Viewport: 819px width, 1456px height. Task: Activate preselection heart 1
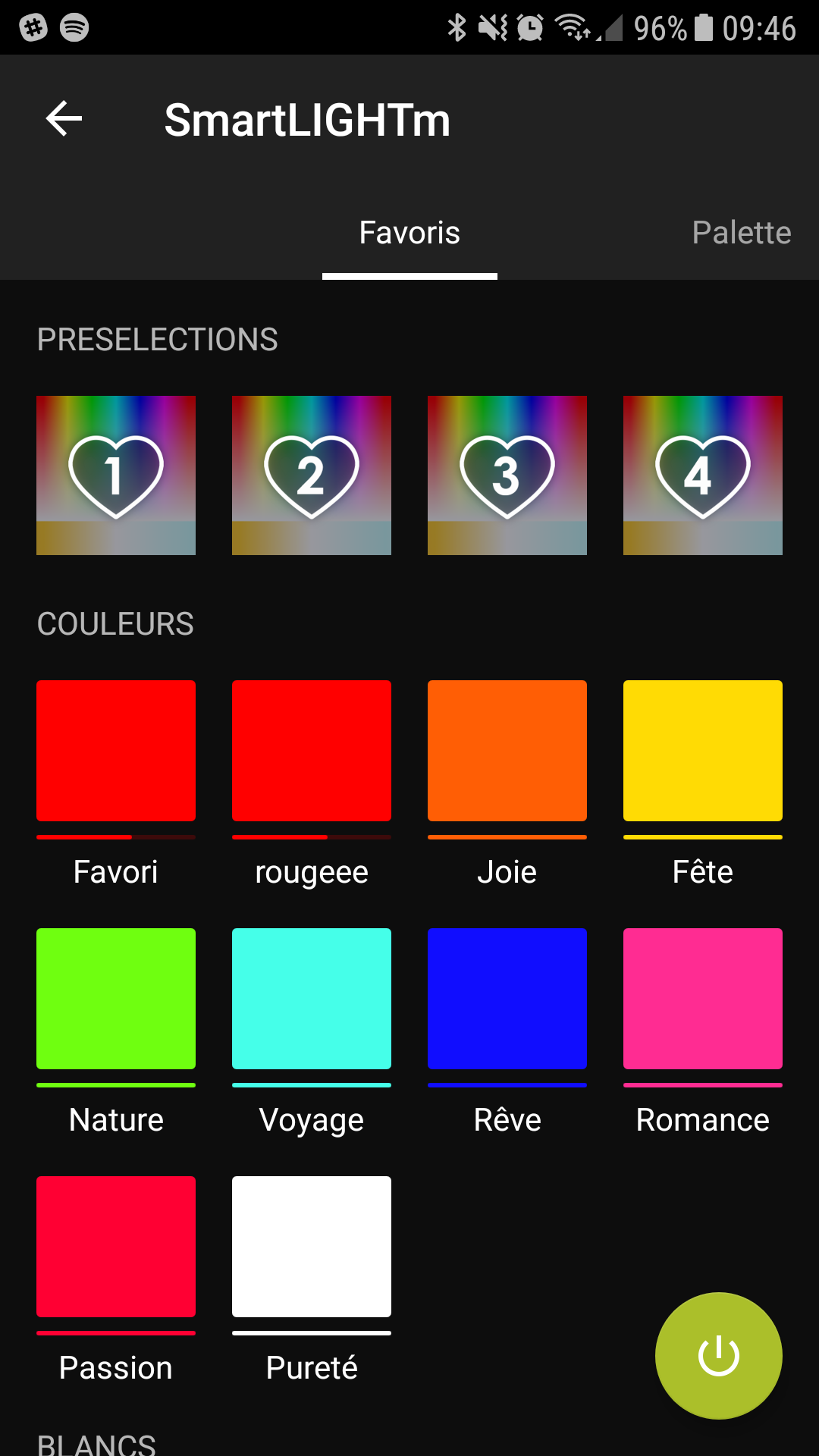(116, 475)
